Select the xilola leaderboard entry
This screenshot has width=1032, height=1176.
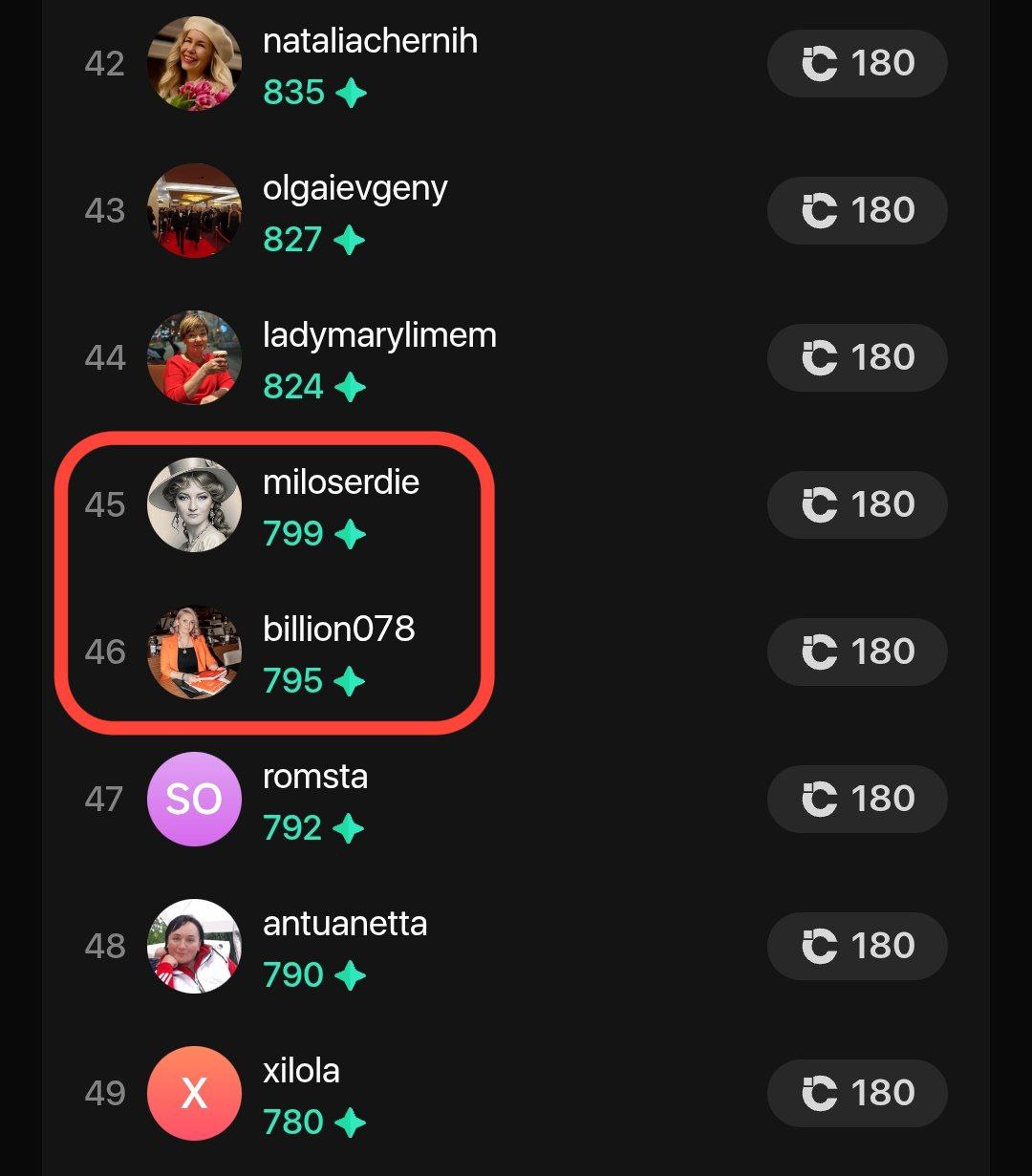302,1093
